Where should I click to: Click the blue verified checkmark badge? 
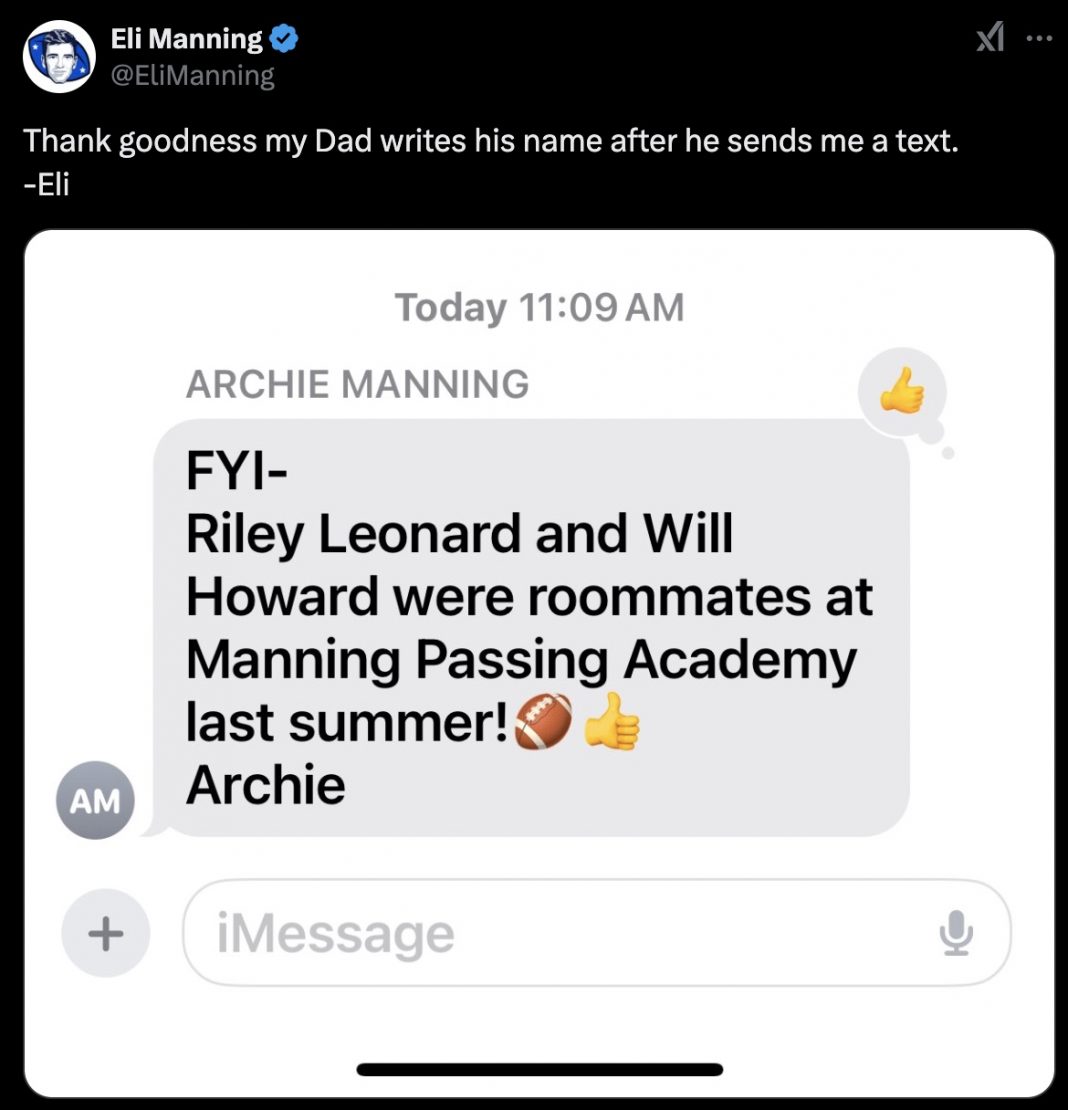coord(284,38)
